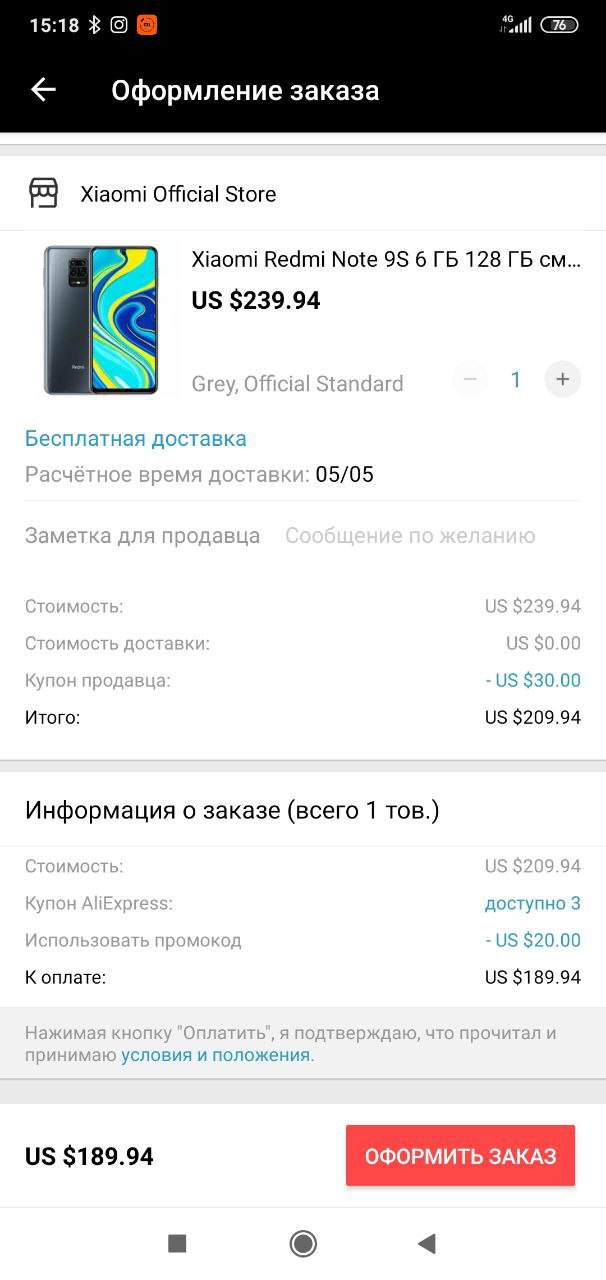Open promo code - US $20.00

click(x=533, y=940)
